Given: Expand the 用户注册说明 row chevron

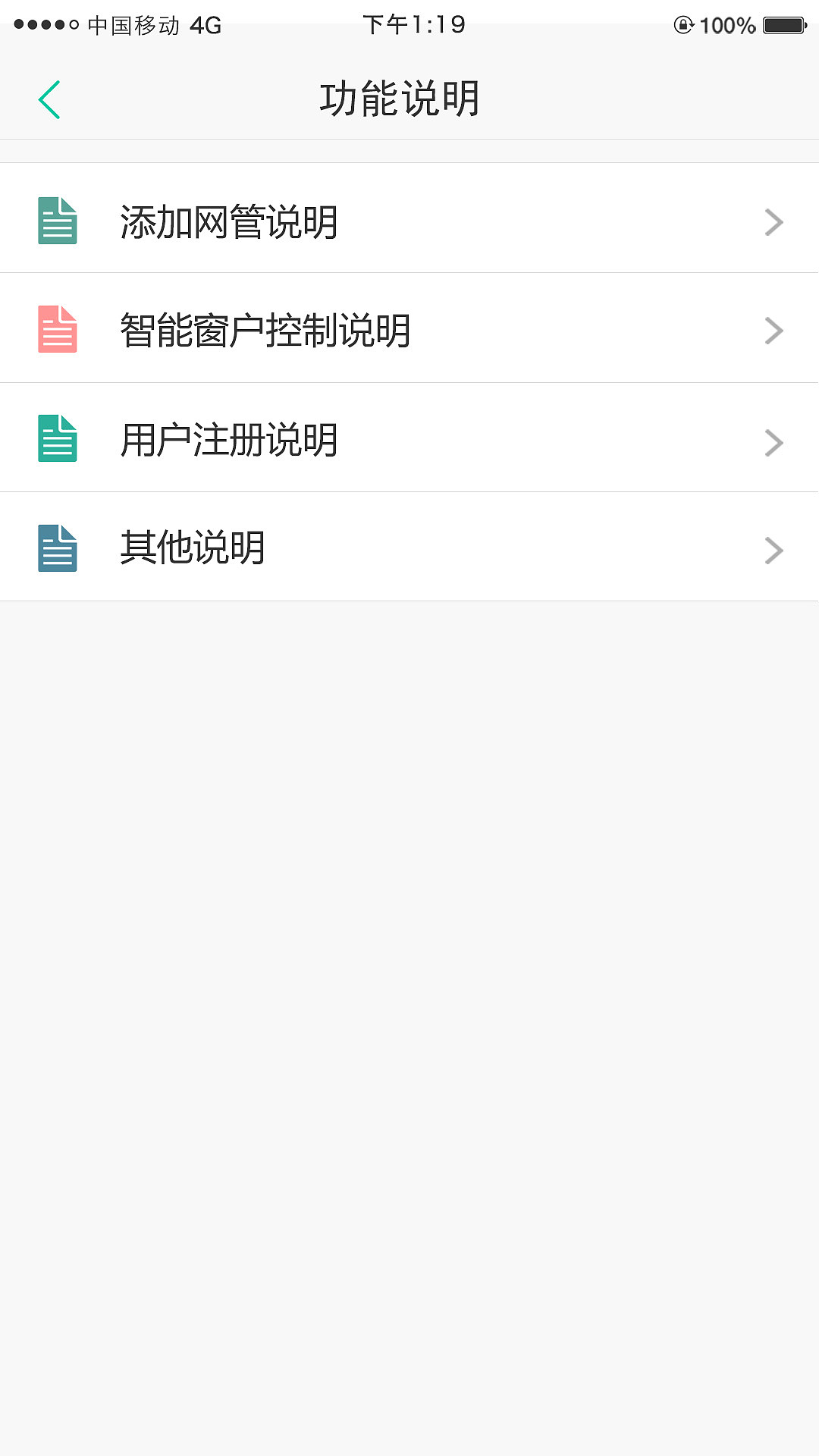Looking at the screenshot, I should pos(774,439).
